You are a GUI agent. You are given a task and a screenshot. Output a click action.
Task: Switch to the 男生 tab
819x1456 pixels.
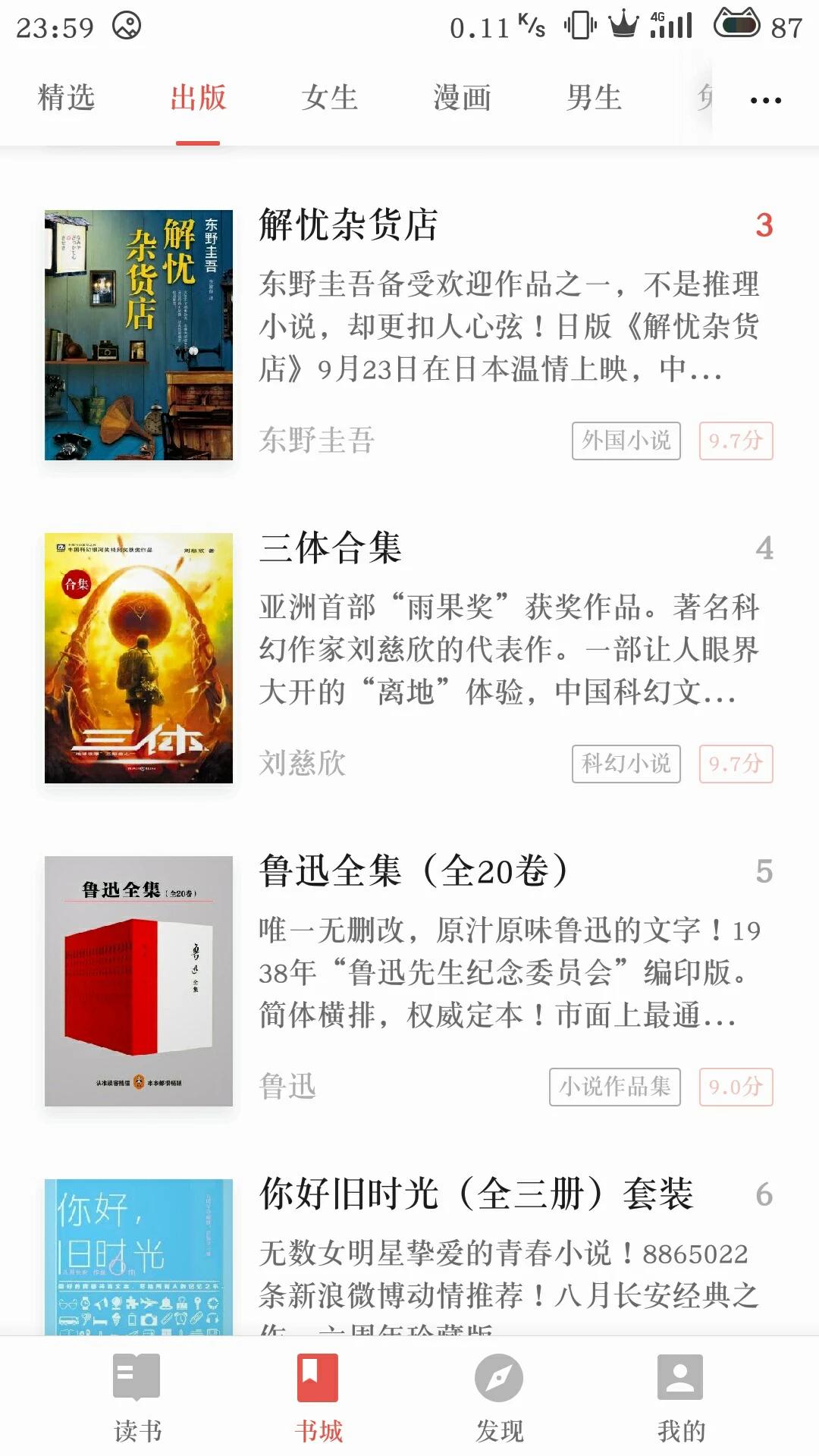(594, 98)
